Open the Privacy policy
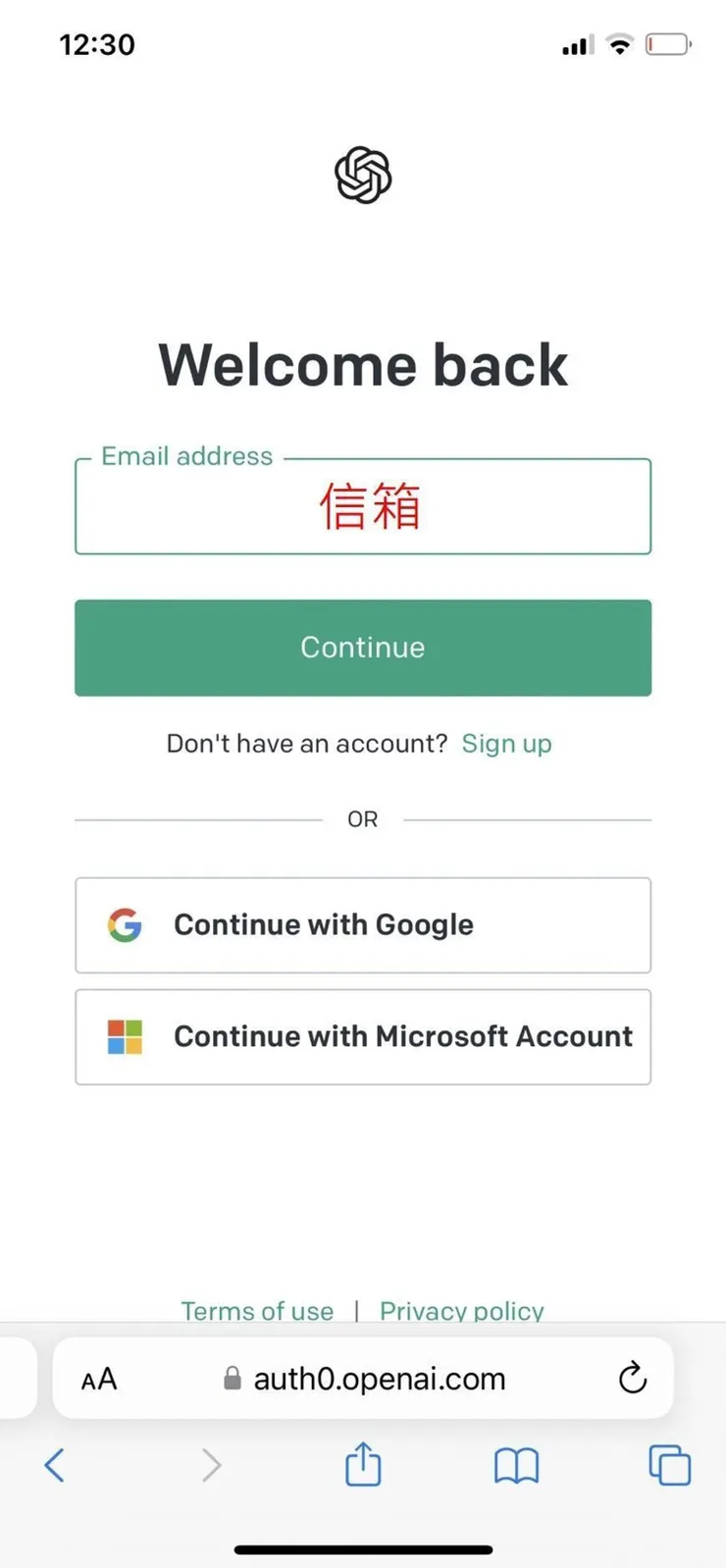726x1568 pixels. pyautogui.click(x=461, y=1311)
